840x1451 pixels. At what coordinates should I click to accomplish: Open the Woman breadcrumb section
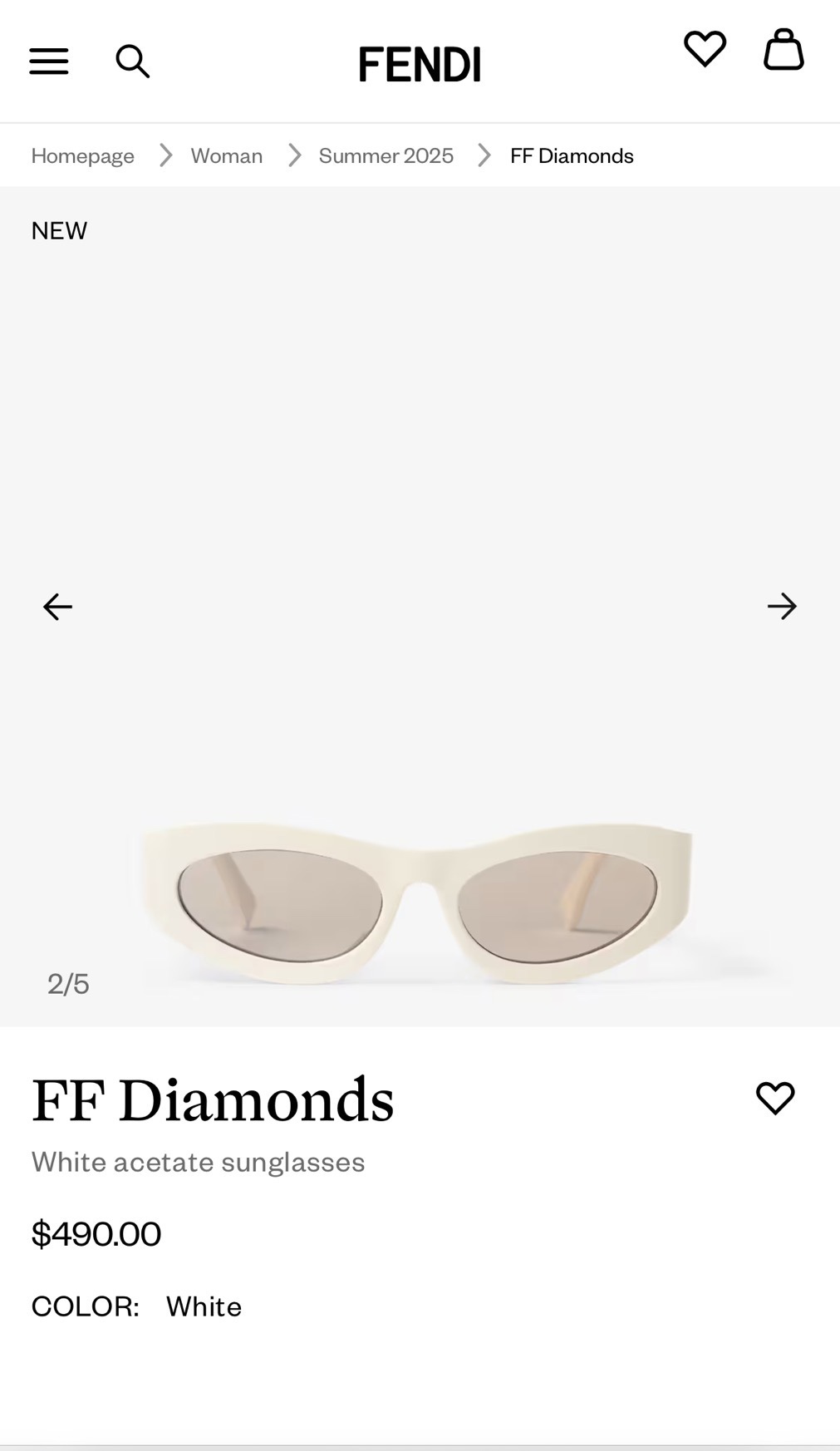click(226, 155)
